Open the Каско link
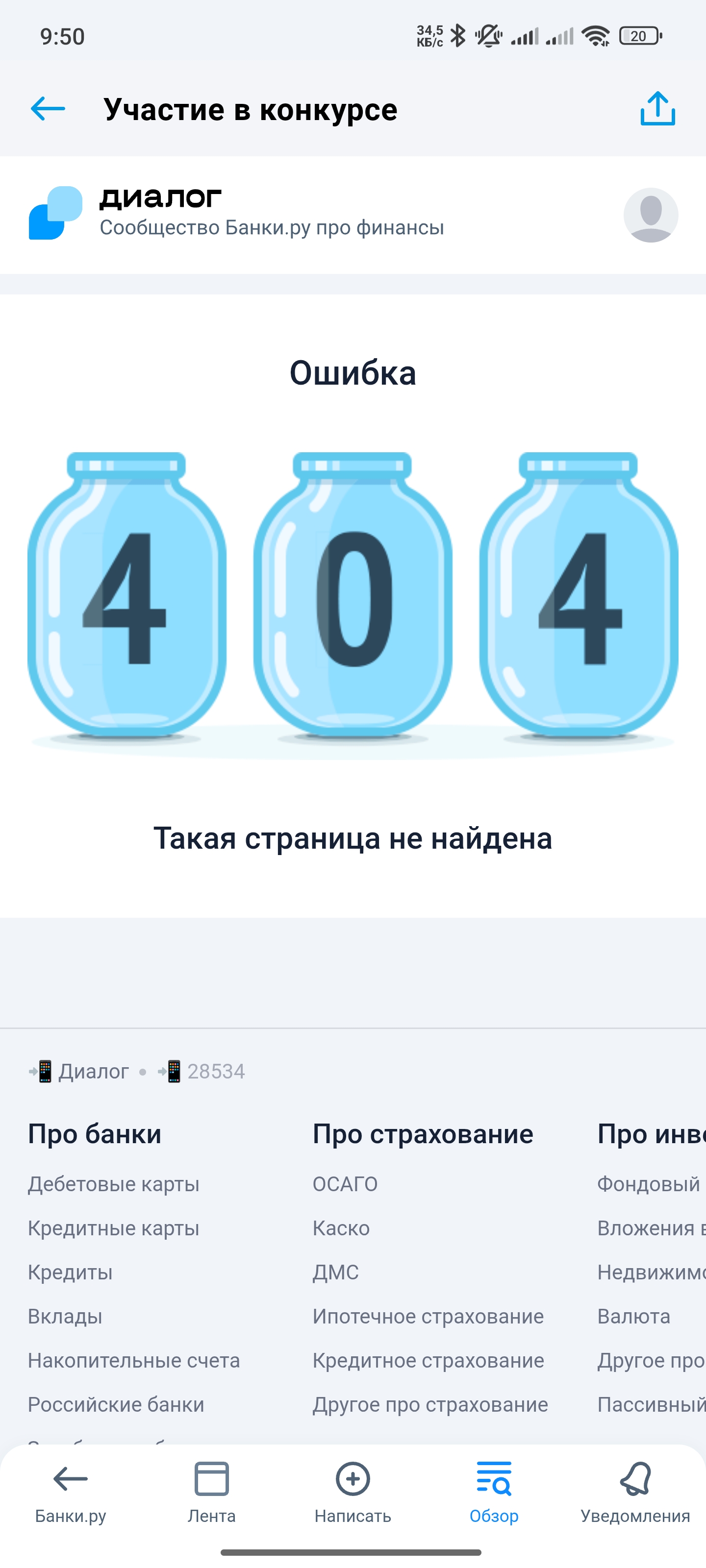Screen dimensions: 706x1568 (x=341, y=1228)
